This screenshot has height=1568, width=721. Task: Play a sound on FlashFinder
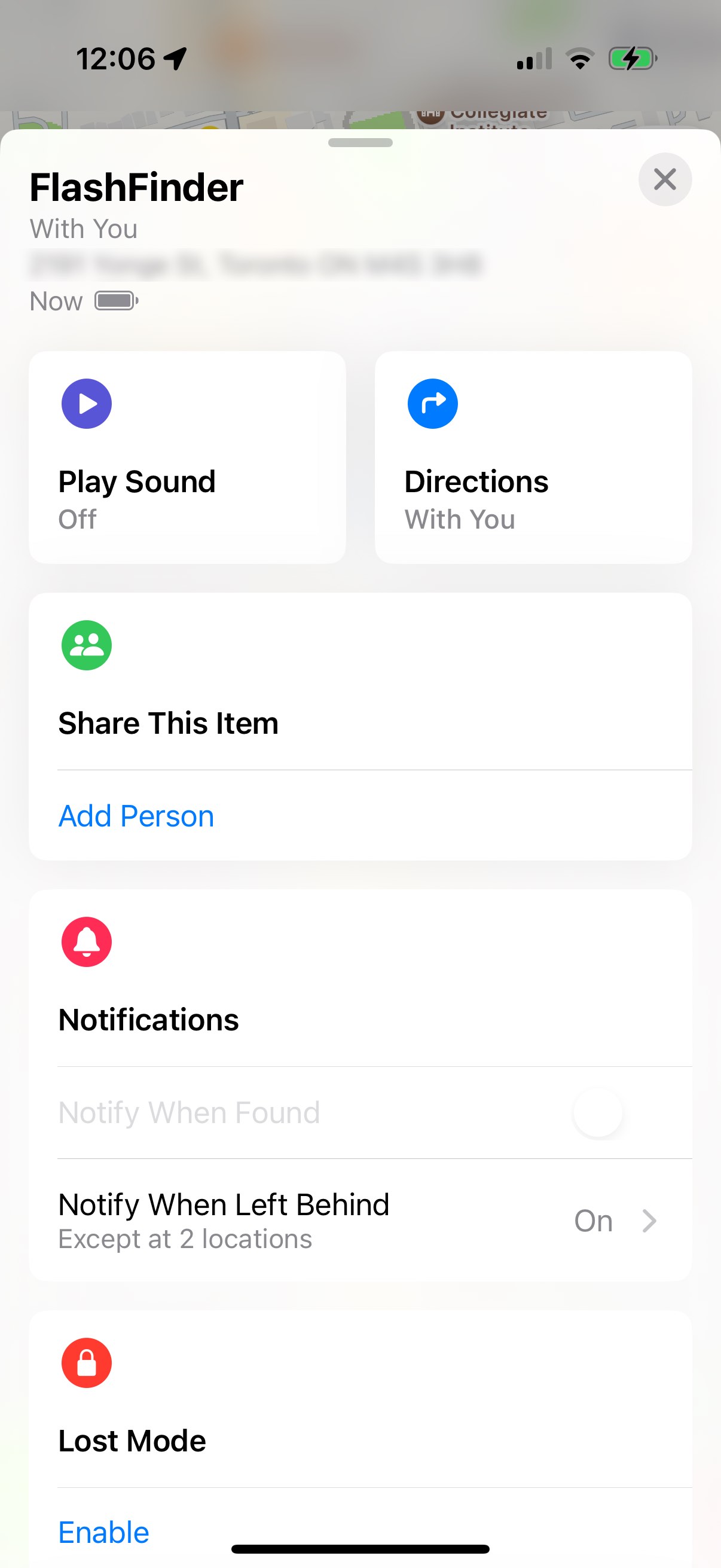click(187, 456)
